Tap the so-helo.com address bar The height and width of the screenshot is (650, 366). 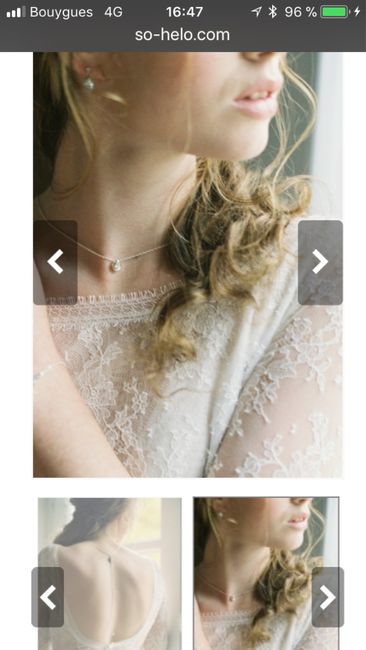click(x=182, y=35)
